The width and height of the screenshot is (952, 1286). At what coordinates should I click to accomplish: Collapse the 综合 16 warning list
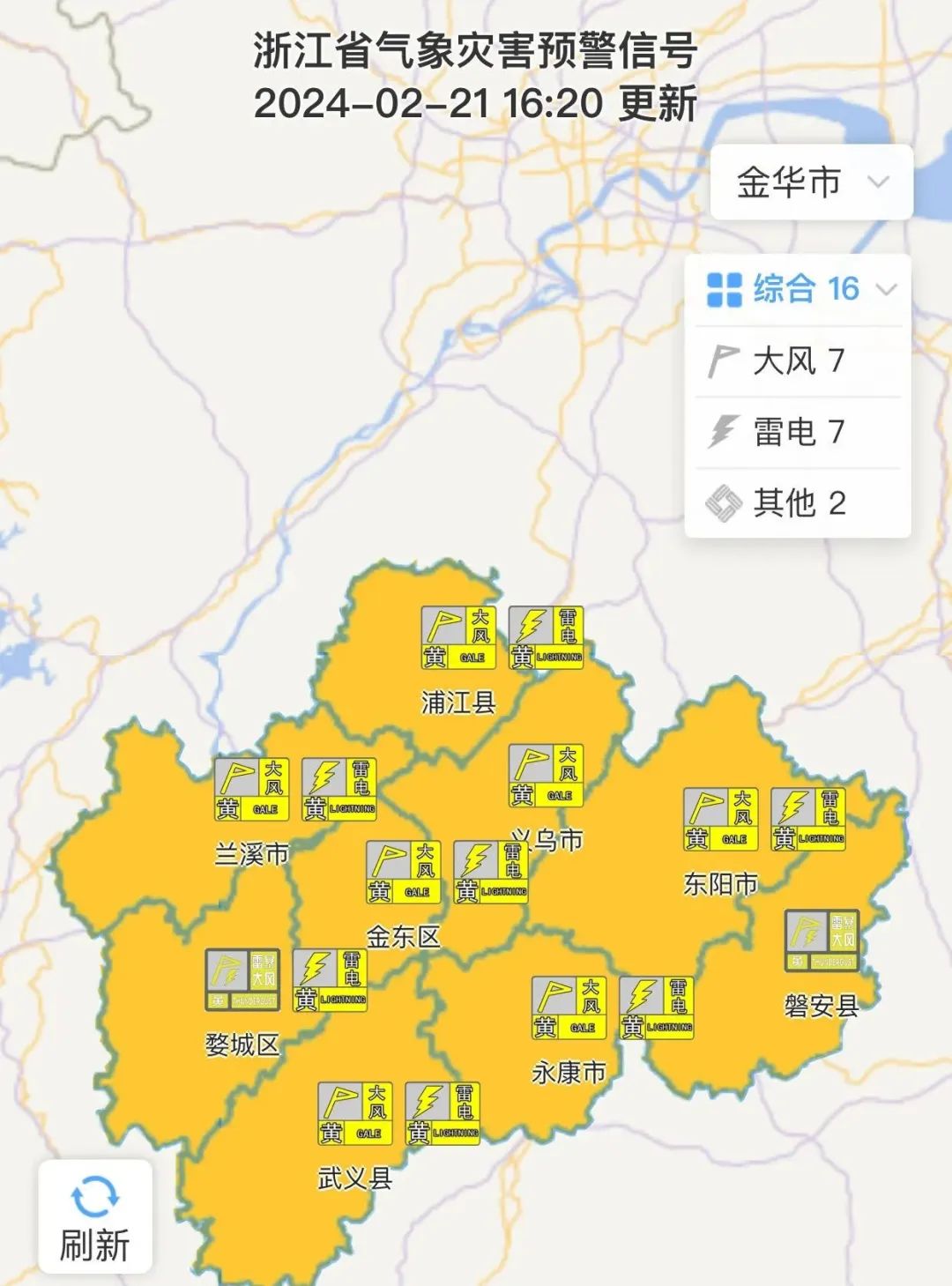[x=886, y=290]
